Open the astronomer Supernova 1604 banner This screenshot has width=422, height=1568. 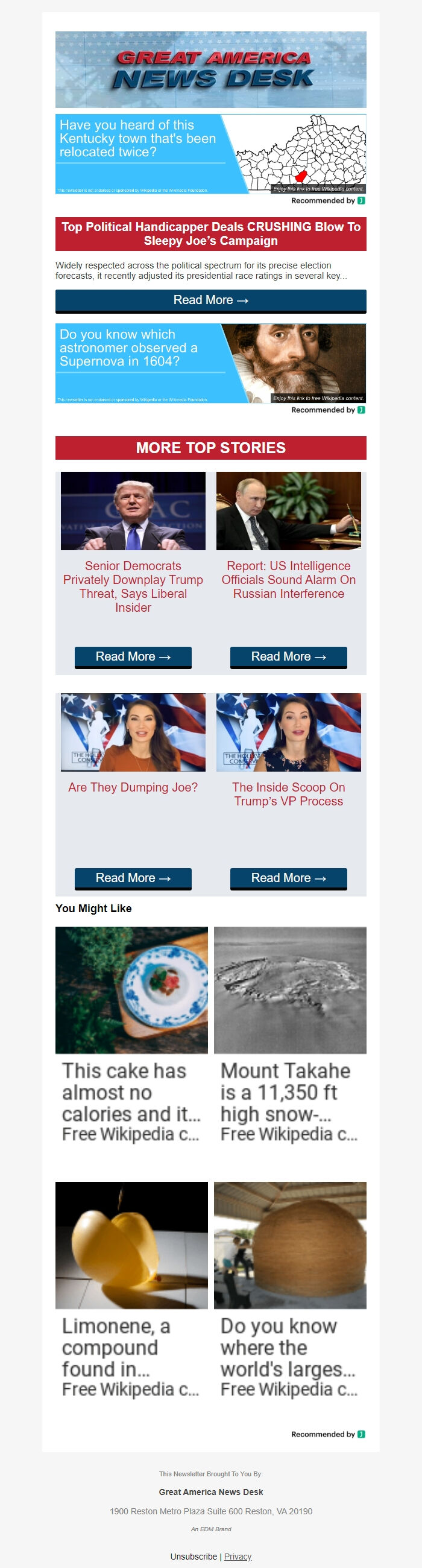point(210,363)
